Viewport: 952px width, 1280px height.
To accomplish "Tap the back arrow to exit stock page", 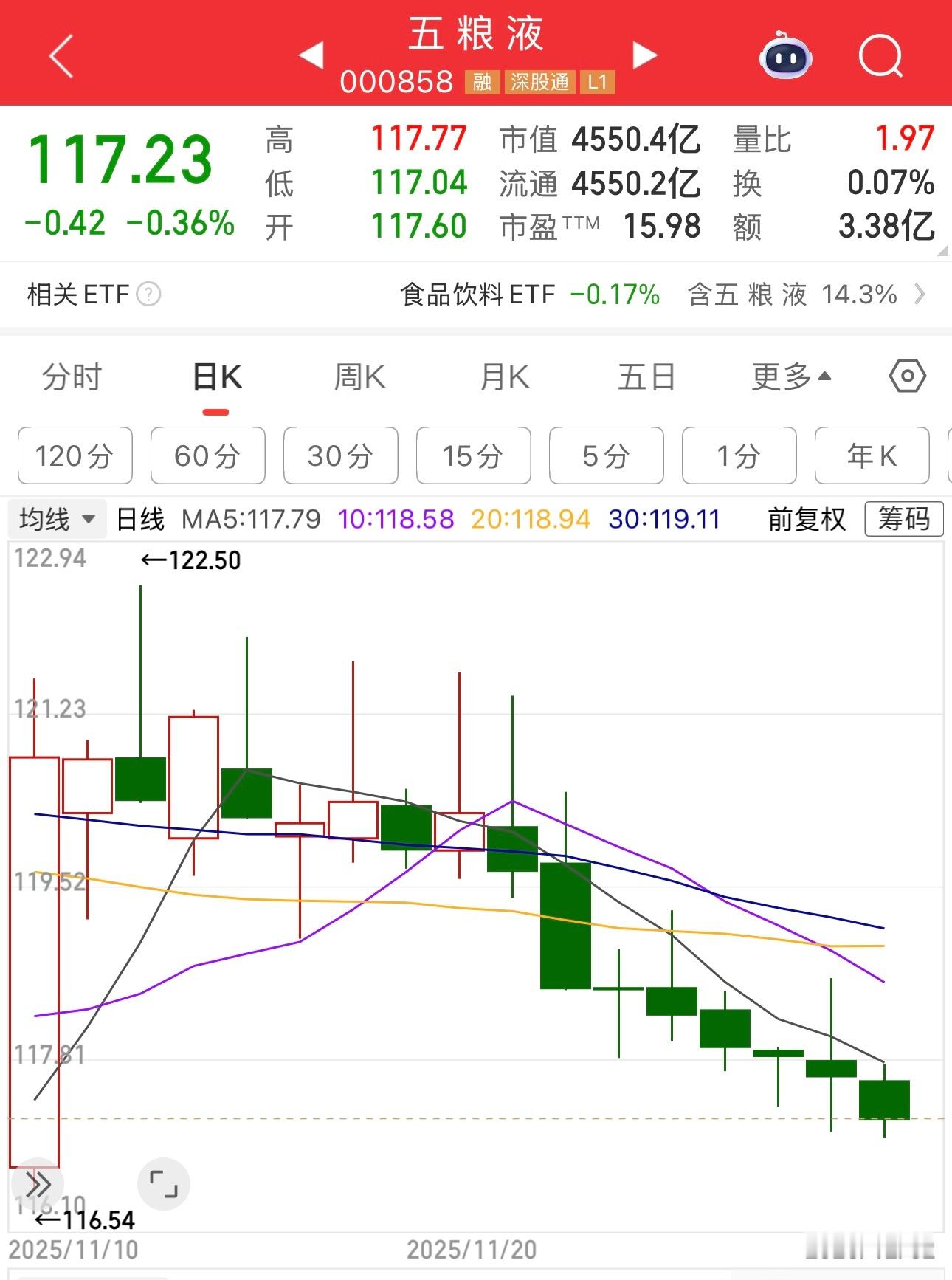I will pyautogui.click(x=61, y=55).
